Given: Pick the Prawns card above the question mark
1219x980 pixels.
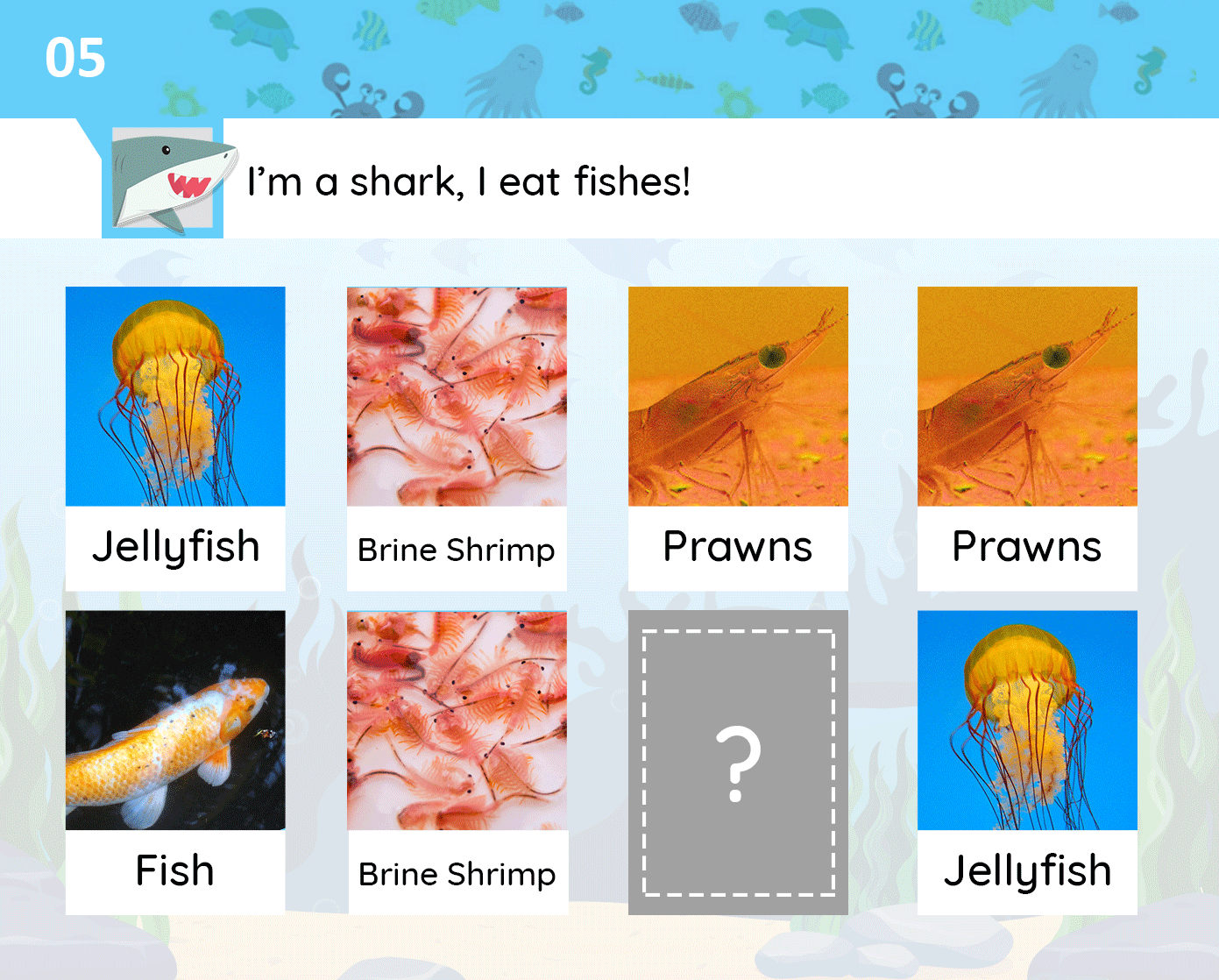Looking at the screenshot, I should click(x=738, y=437).
